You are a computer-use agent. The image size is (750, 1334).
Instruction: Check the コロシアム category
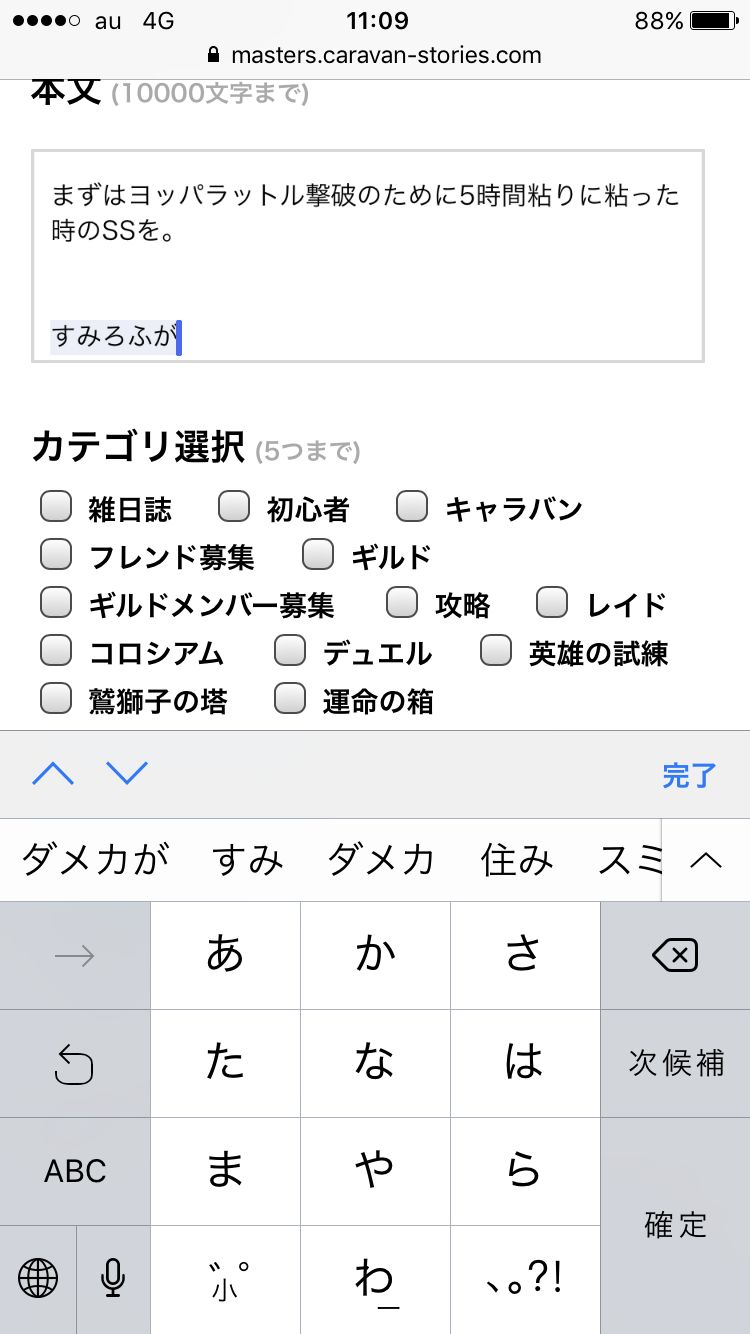[56, 651]
